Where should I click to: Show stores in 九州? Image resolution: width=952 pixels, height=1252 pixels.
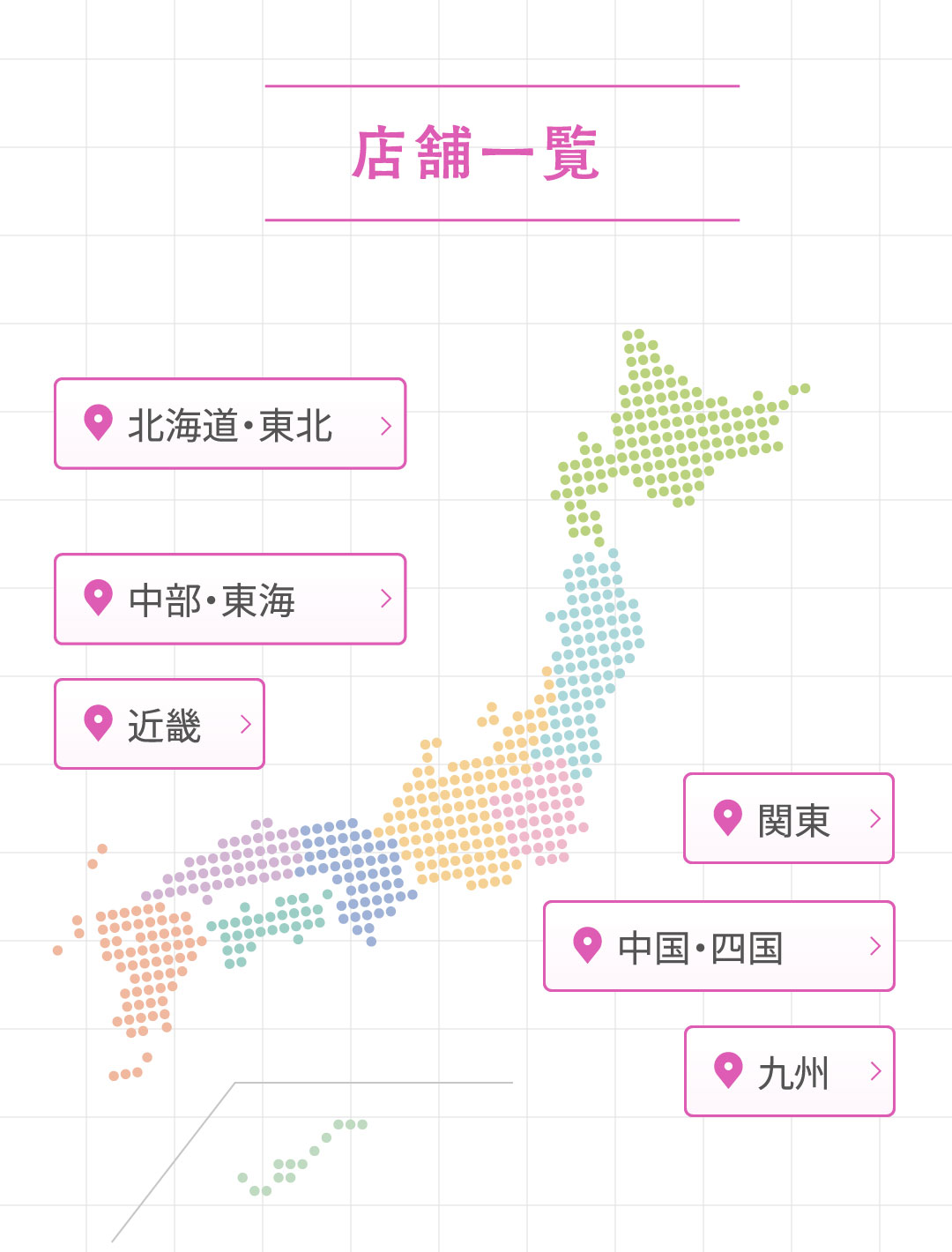[789, 1071]
